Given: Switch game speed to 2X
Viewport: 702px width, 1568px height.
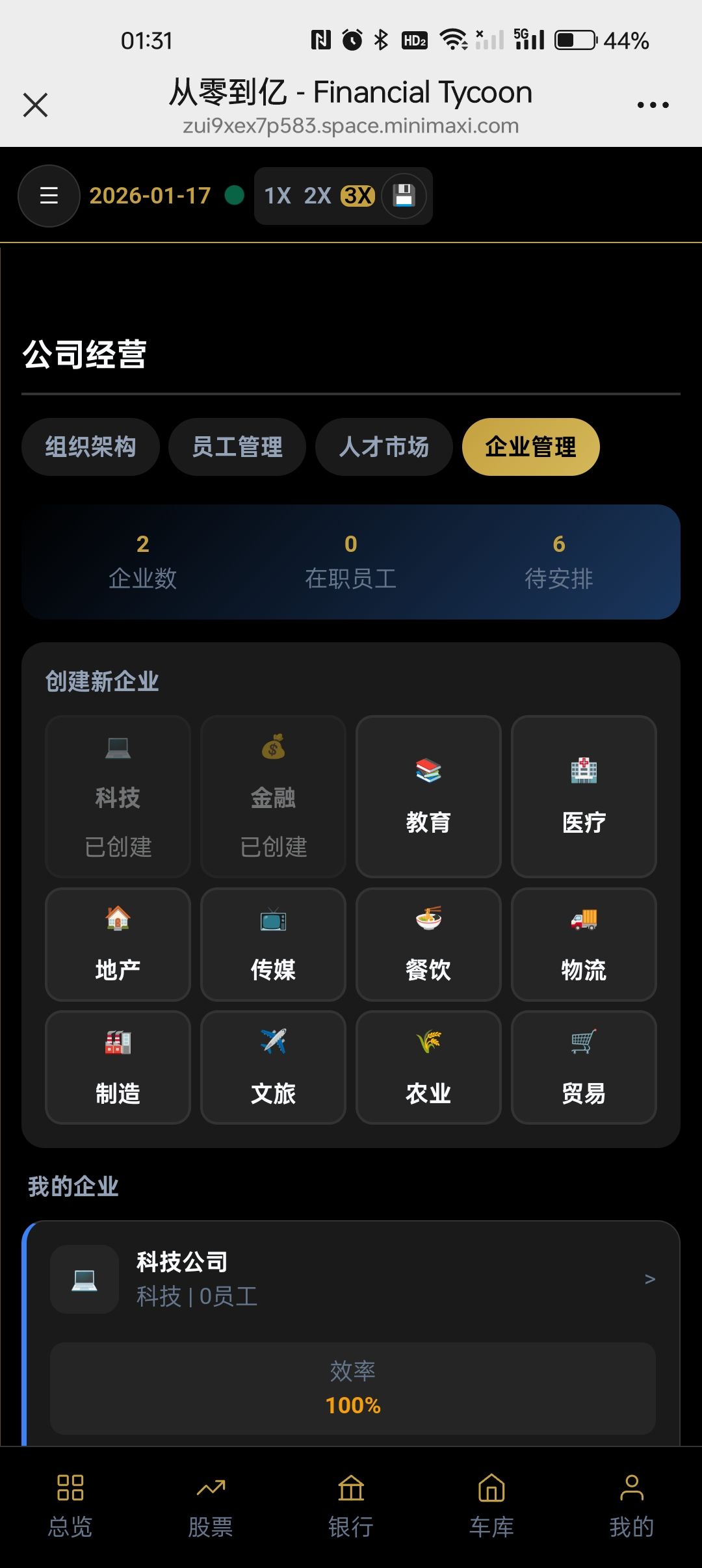Looking at the screenshot, I should click(320, 196).
